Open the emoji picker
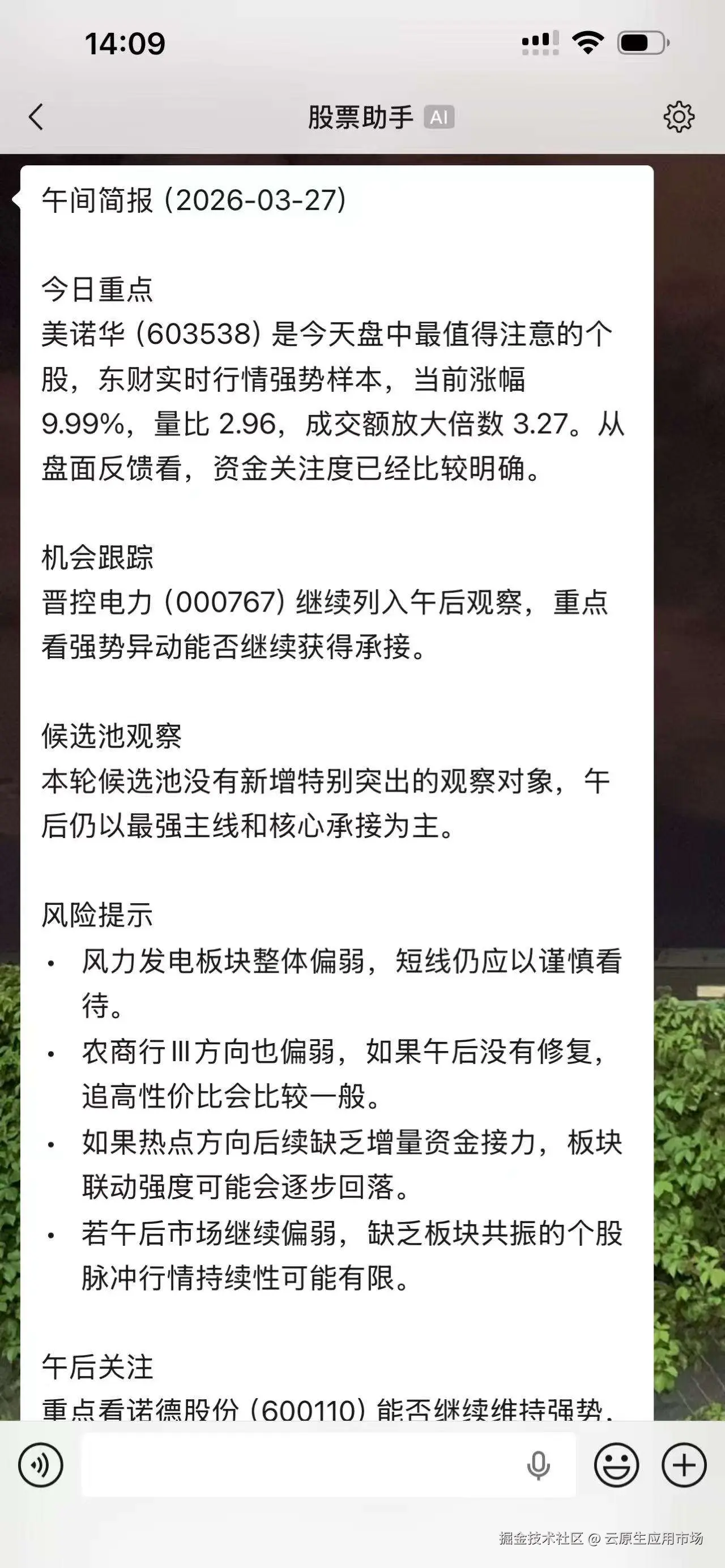The width and height of the screenshot is (725, 1568). 616,1465
